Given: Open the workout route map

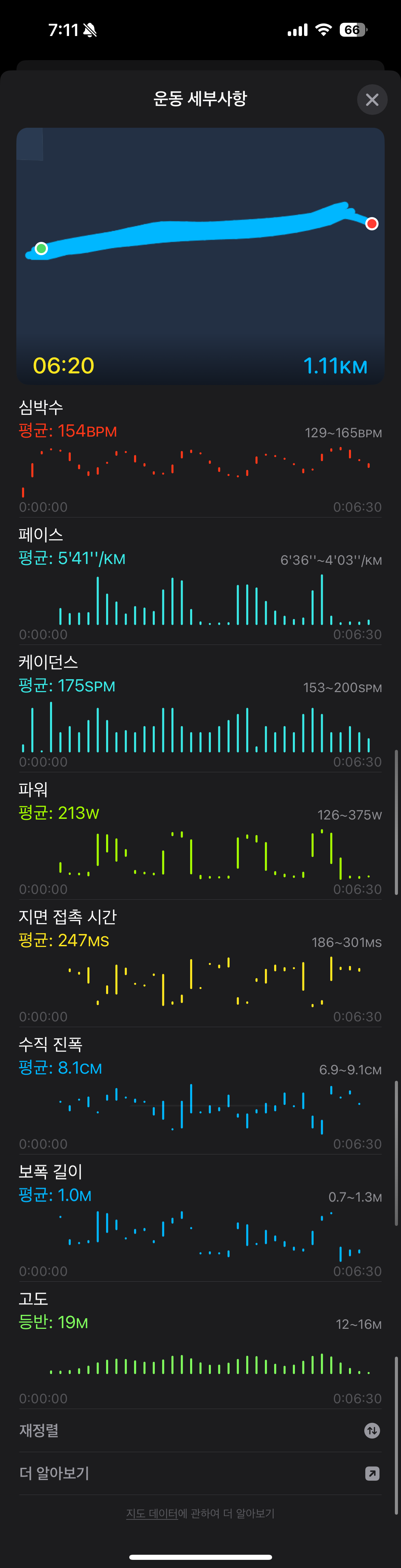Looking at the screenshot, I should (200, 256).
